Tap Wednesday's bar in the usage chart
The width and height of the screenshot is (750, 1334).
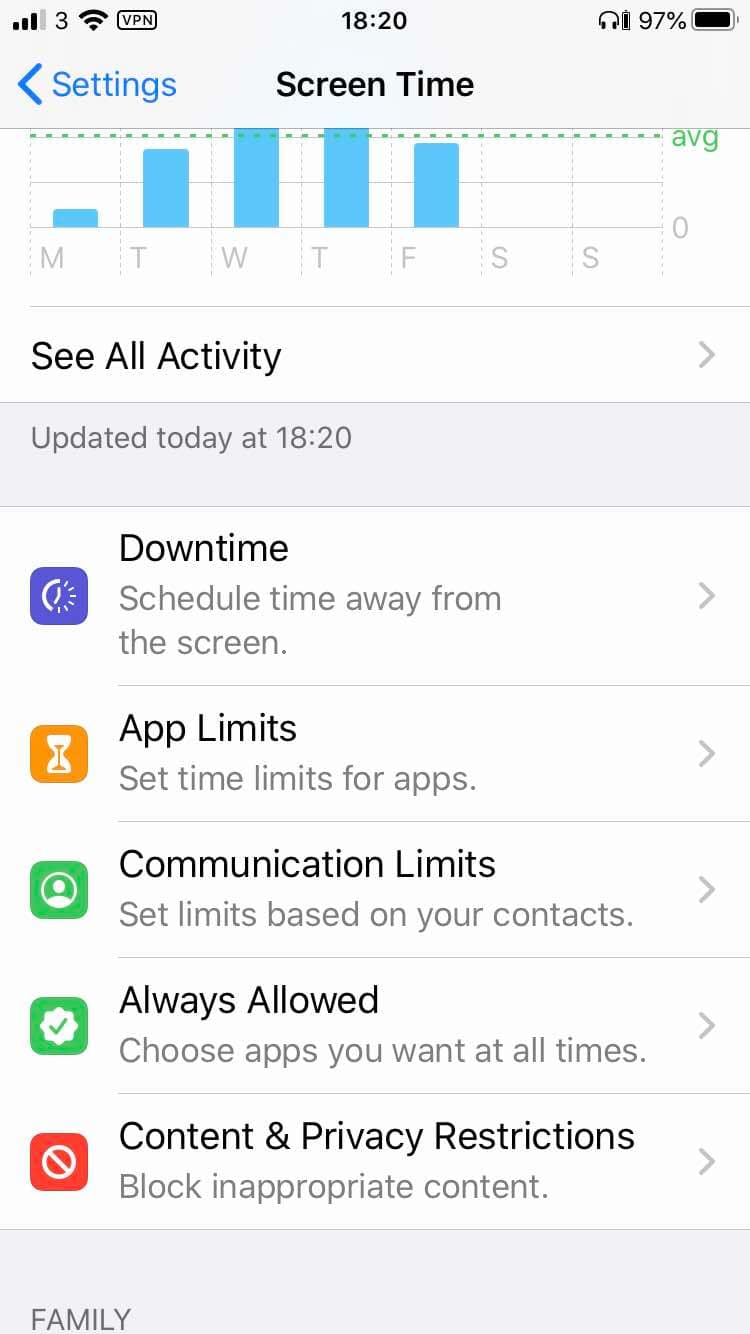click(x=255, y=180)
